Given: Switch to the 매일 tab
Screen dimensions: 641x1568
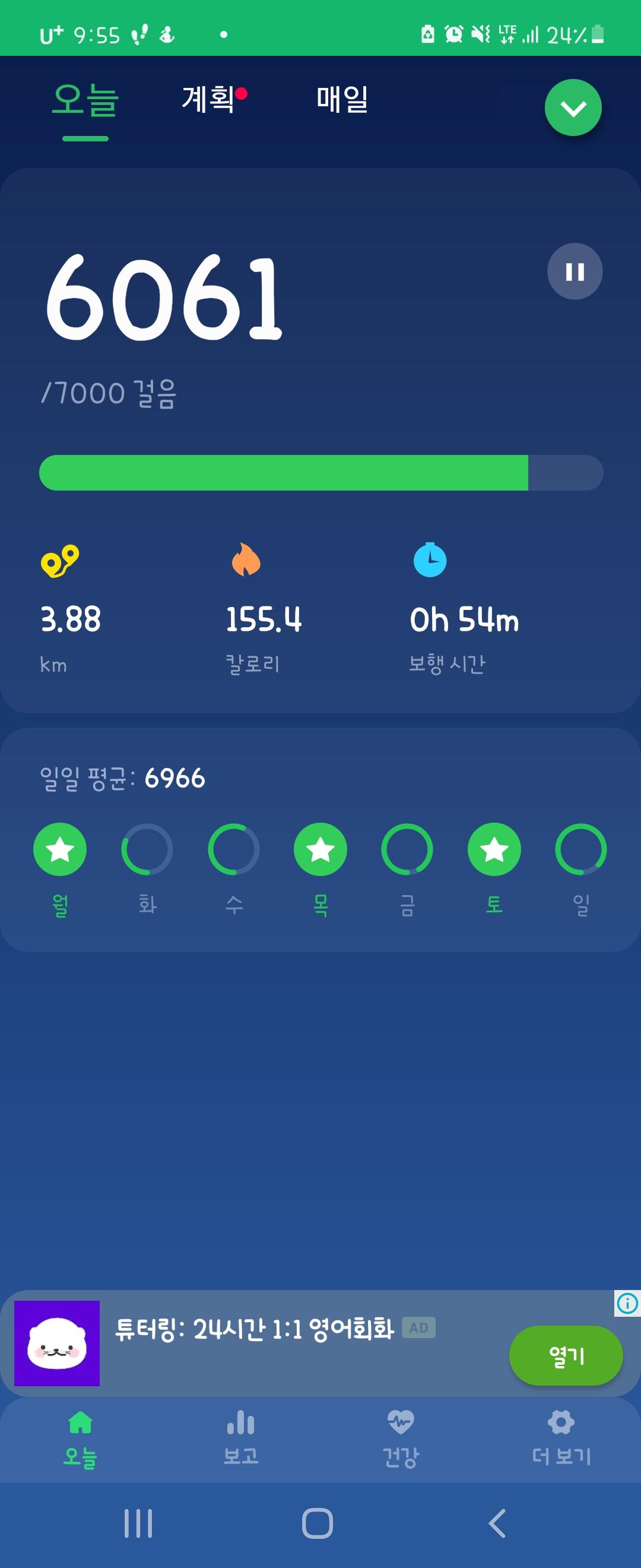Looking at the screenshot, I should [x=342, y=99].
